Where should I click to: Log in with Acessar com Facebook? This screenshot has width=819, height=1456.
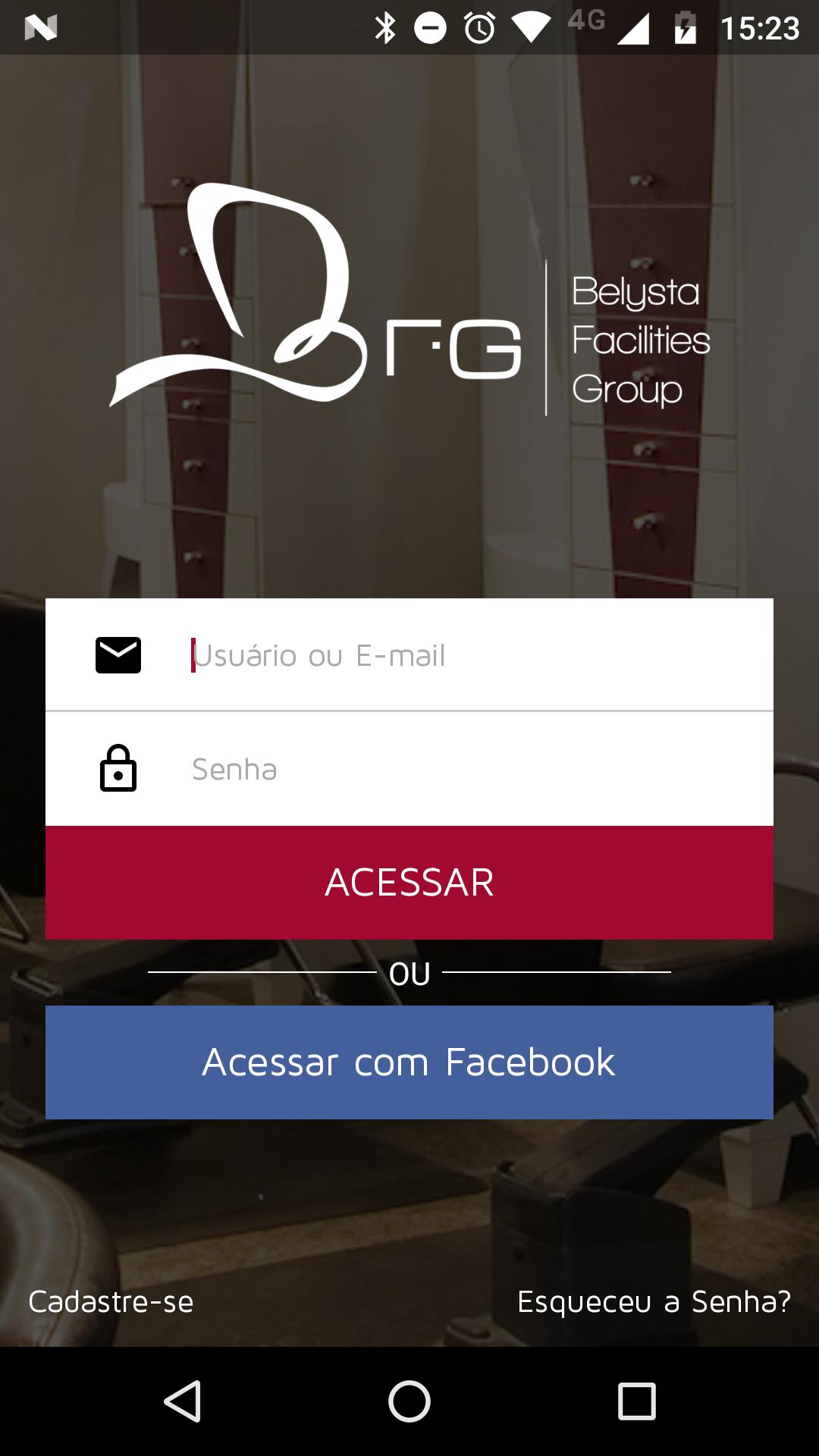[409, 1062]
